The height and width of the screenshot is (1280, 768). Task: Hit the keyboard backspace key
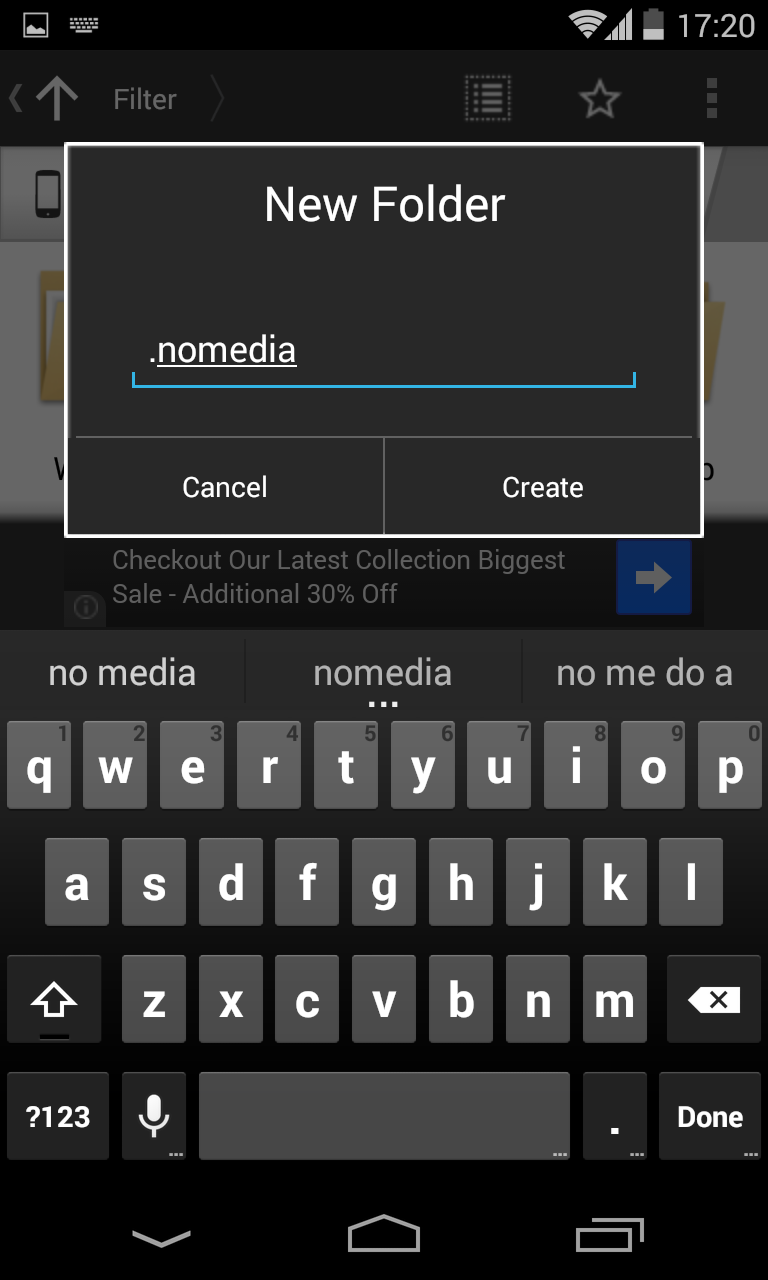[714, 1000]
